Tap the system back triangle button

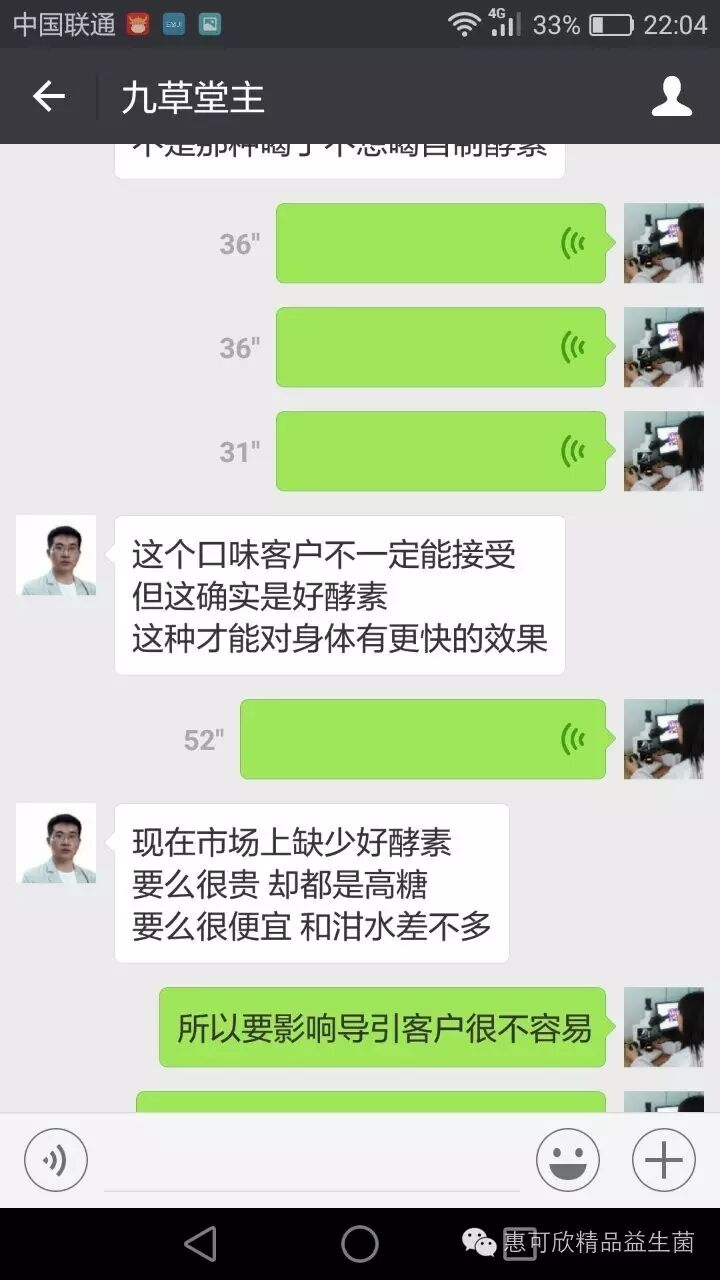point(201,1243)
